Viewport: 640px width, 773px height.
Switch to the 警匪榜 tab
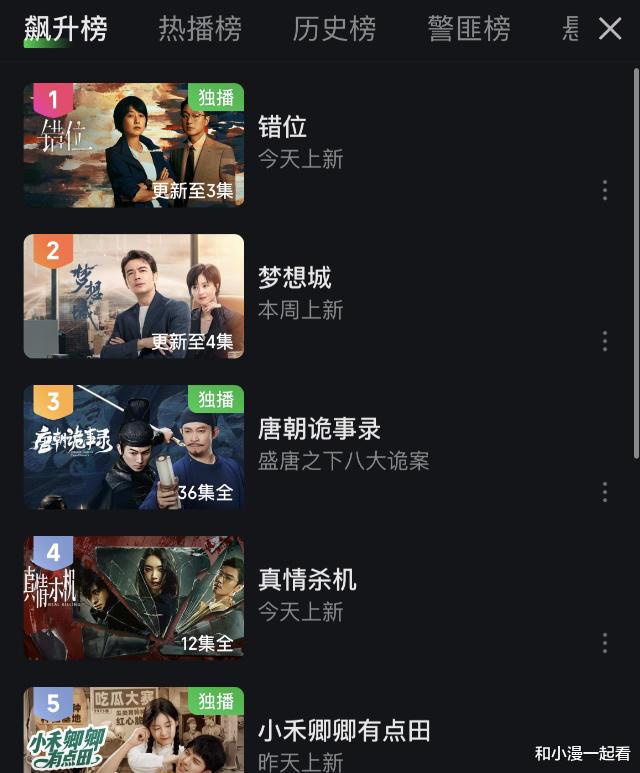pyautogui.click(x=469, y=29)
